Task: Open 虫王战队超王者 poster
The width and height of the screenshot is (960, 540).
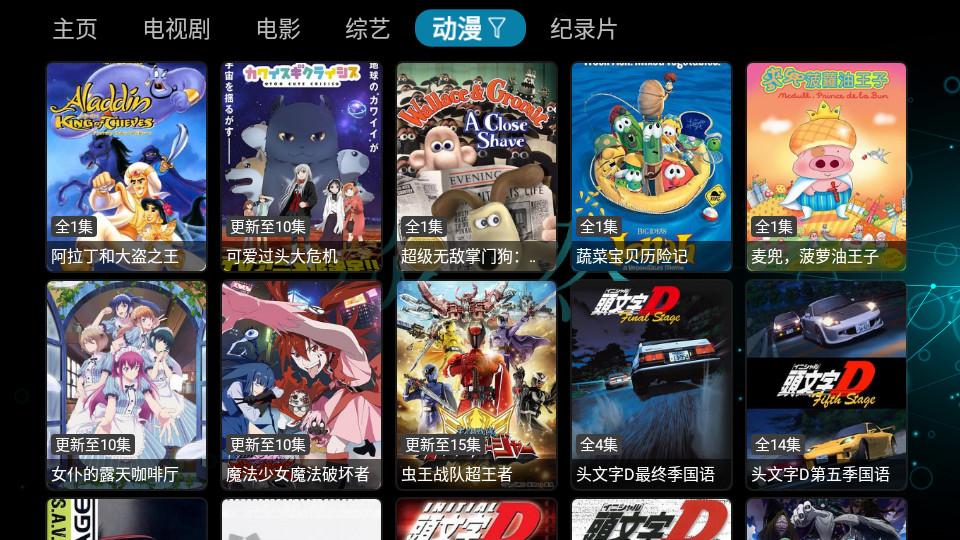Action: point(477,384)
